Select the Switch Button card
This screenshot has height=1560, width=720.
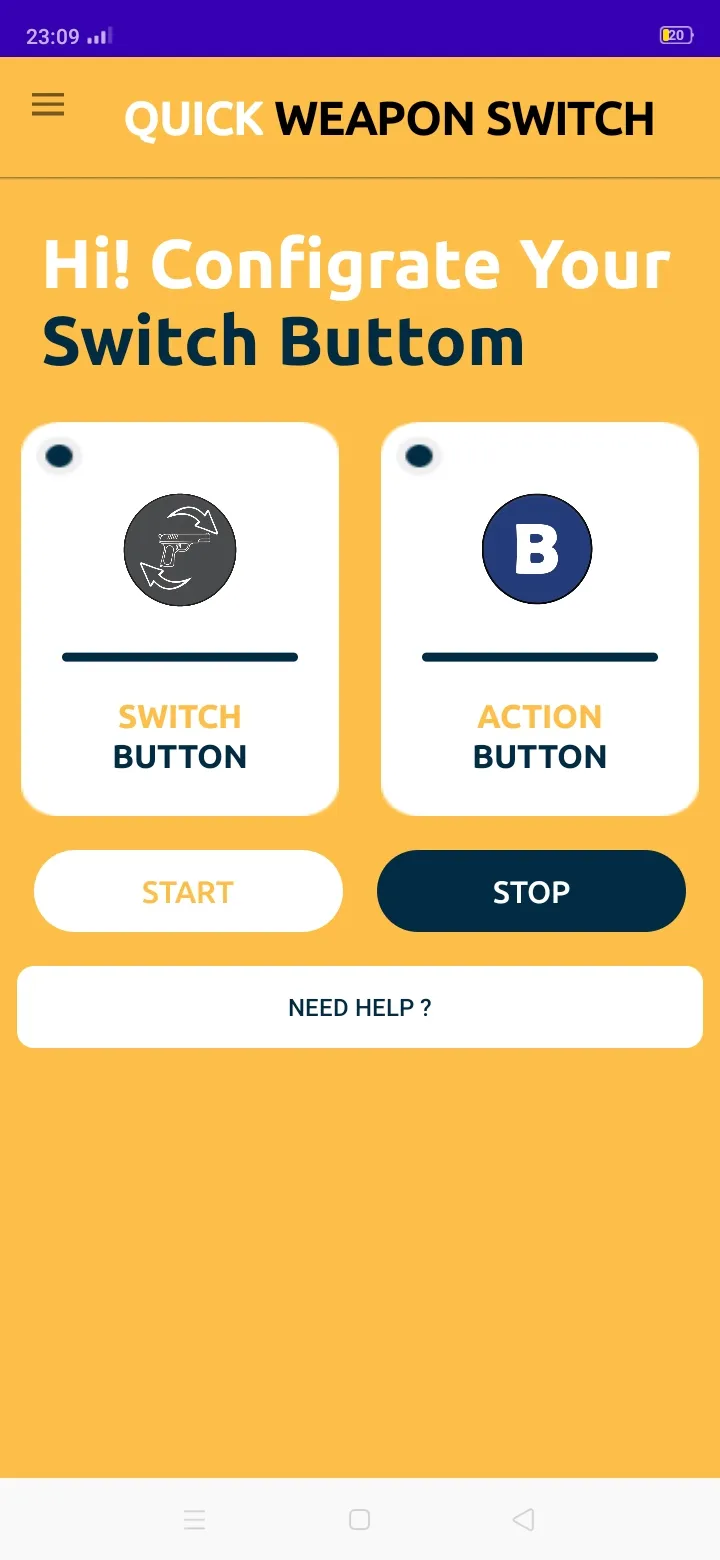coord(180,618)
